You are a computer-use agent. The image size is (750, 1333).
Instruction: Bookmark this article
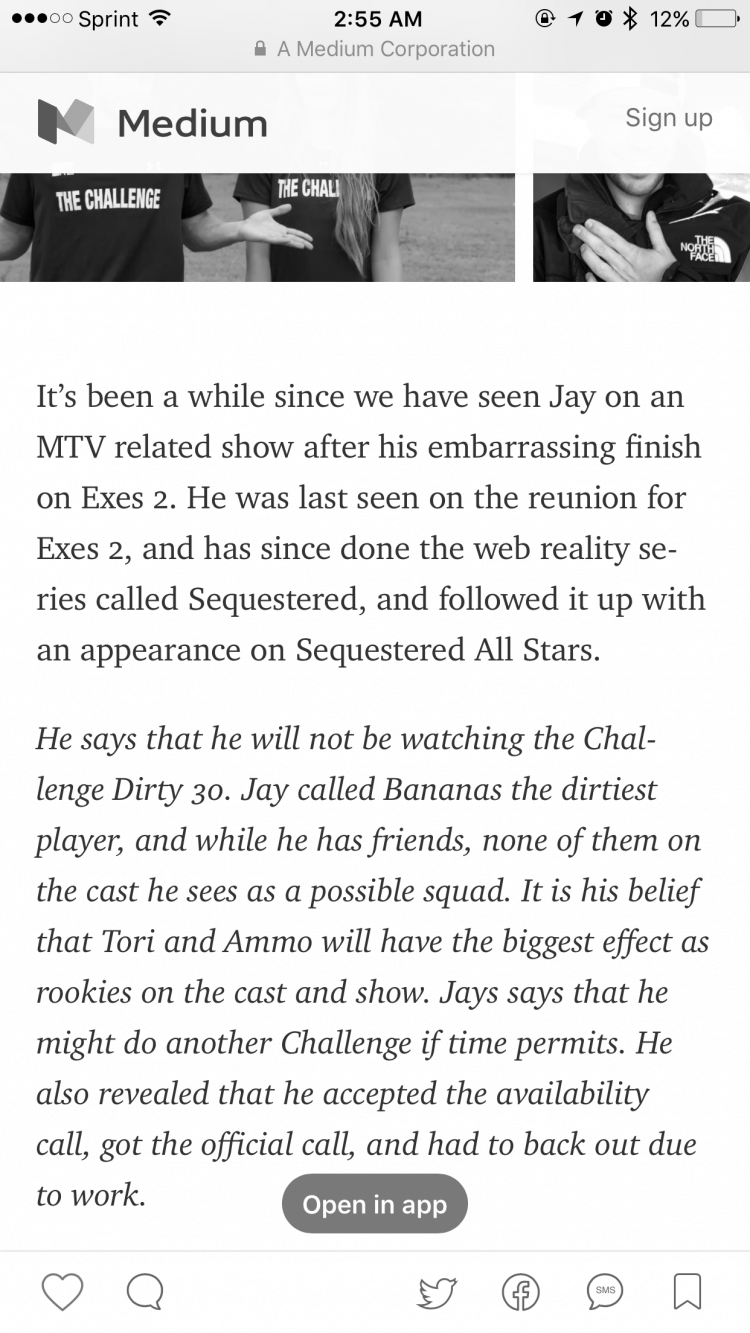tap(687, 1292)
